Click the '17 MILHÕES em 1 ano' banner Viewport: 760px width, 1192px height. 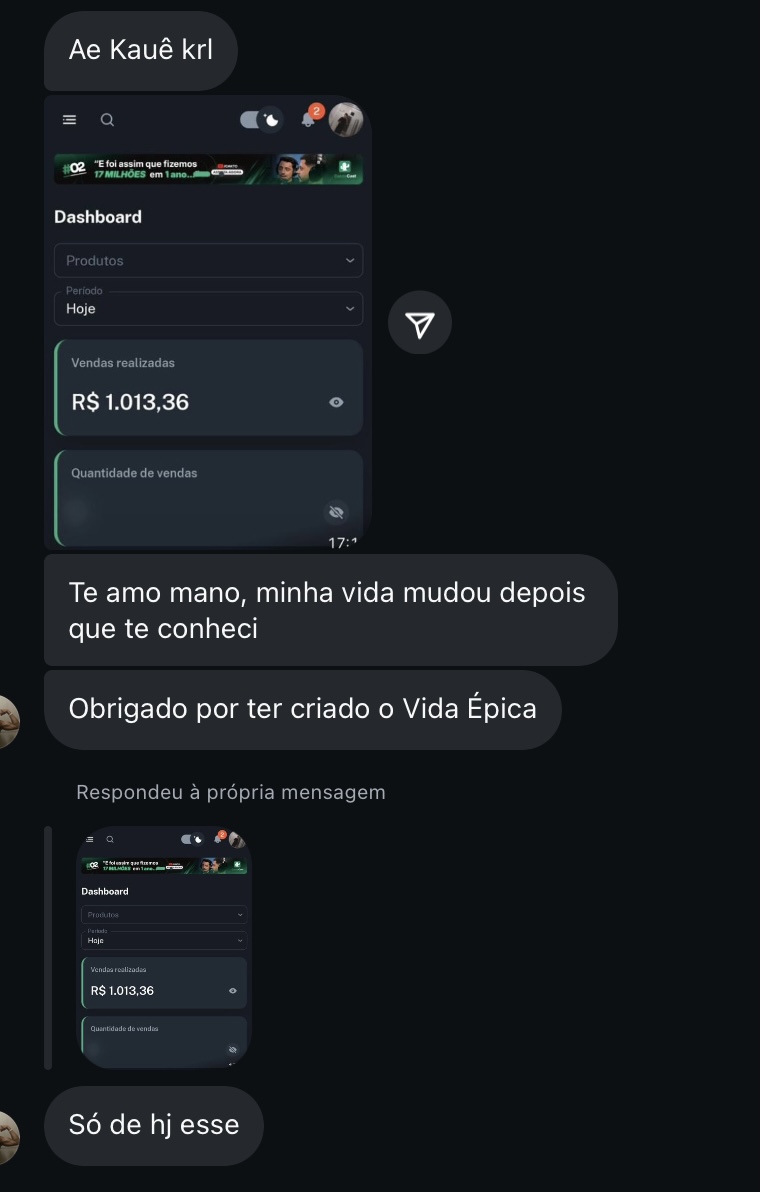pyautogui.click(x=208, y=169)
